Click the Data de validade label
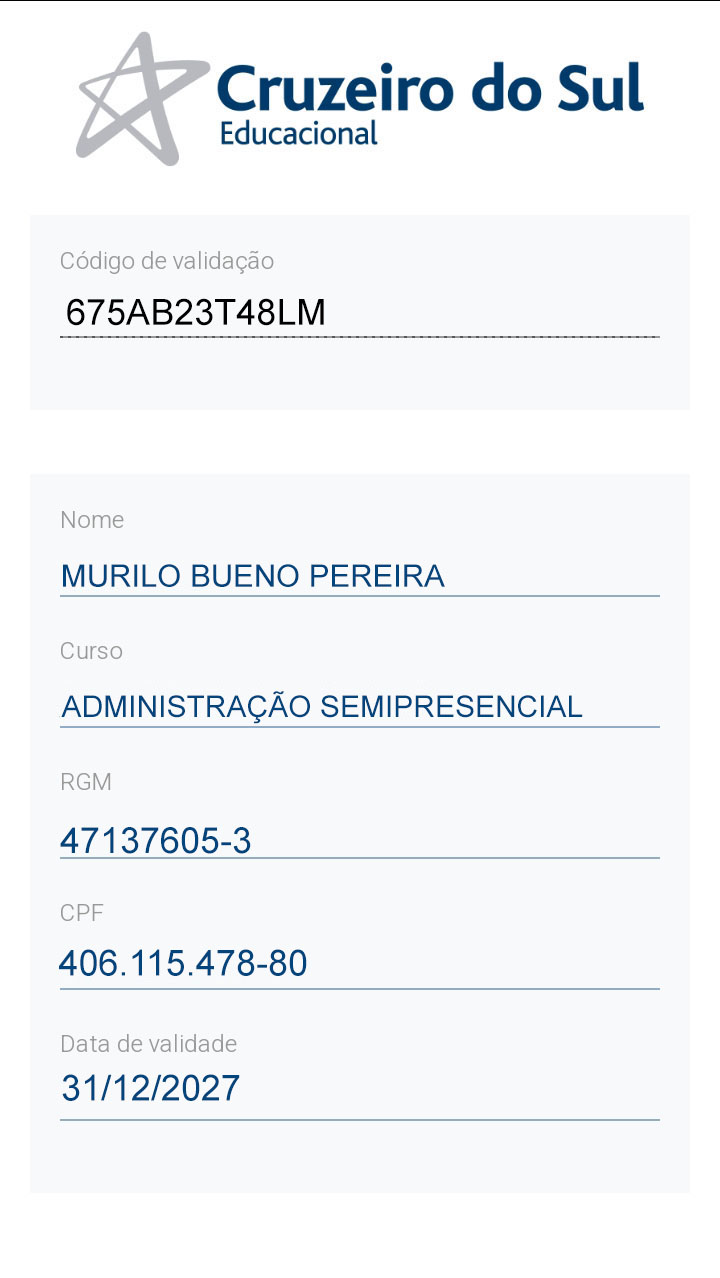 point(149,1043)
